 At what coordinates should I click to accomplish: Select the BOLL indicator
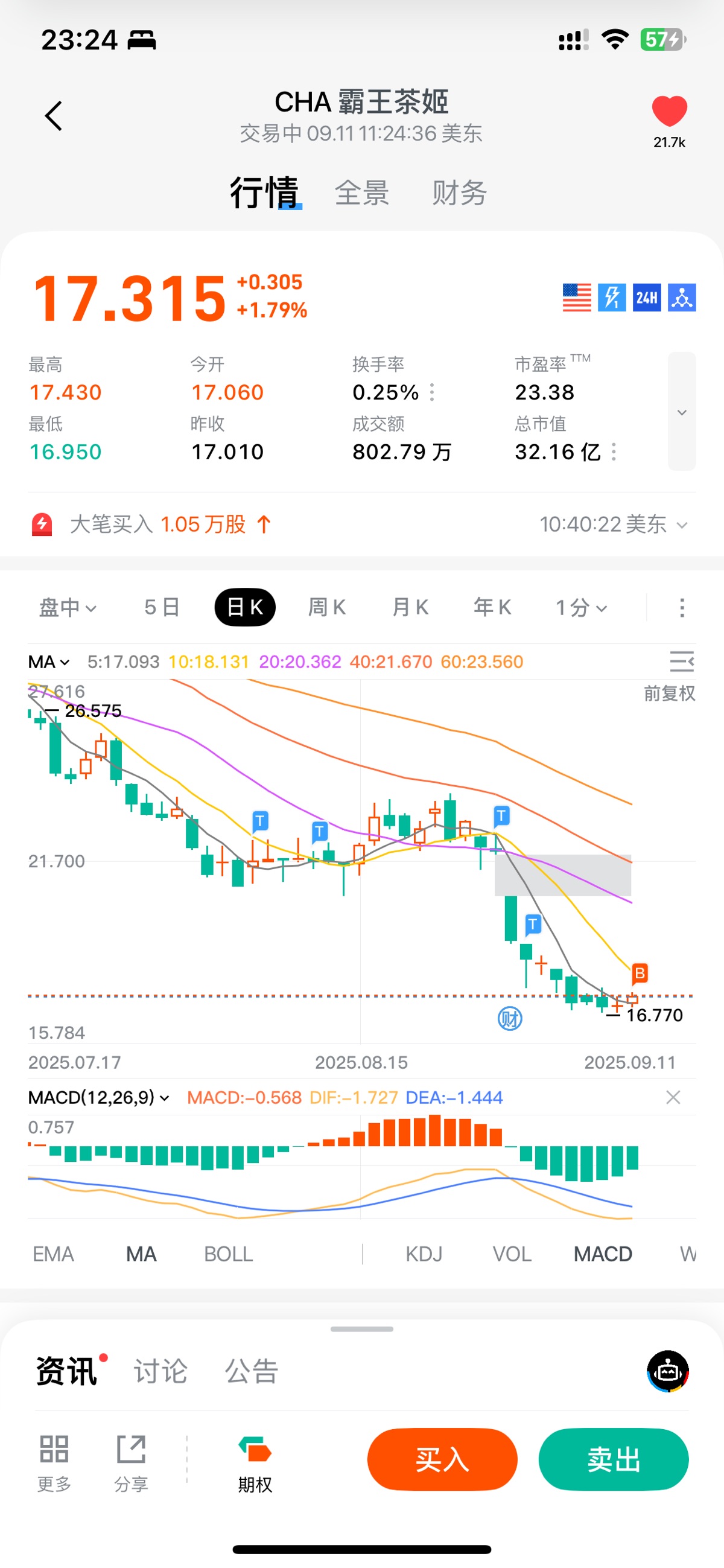228,1254
